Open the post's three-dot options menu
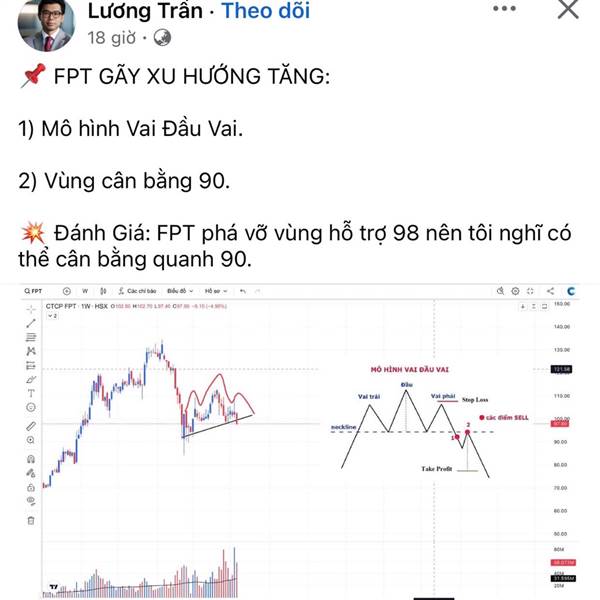The height and width of the screenshot is (600, 600). [504, 8]
